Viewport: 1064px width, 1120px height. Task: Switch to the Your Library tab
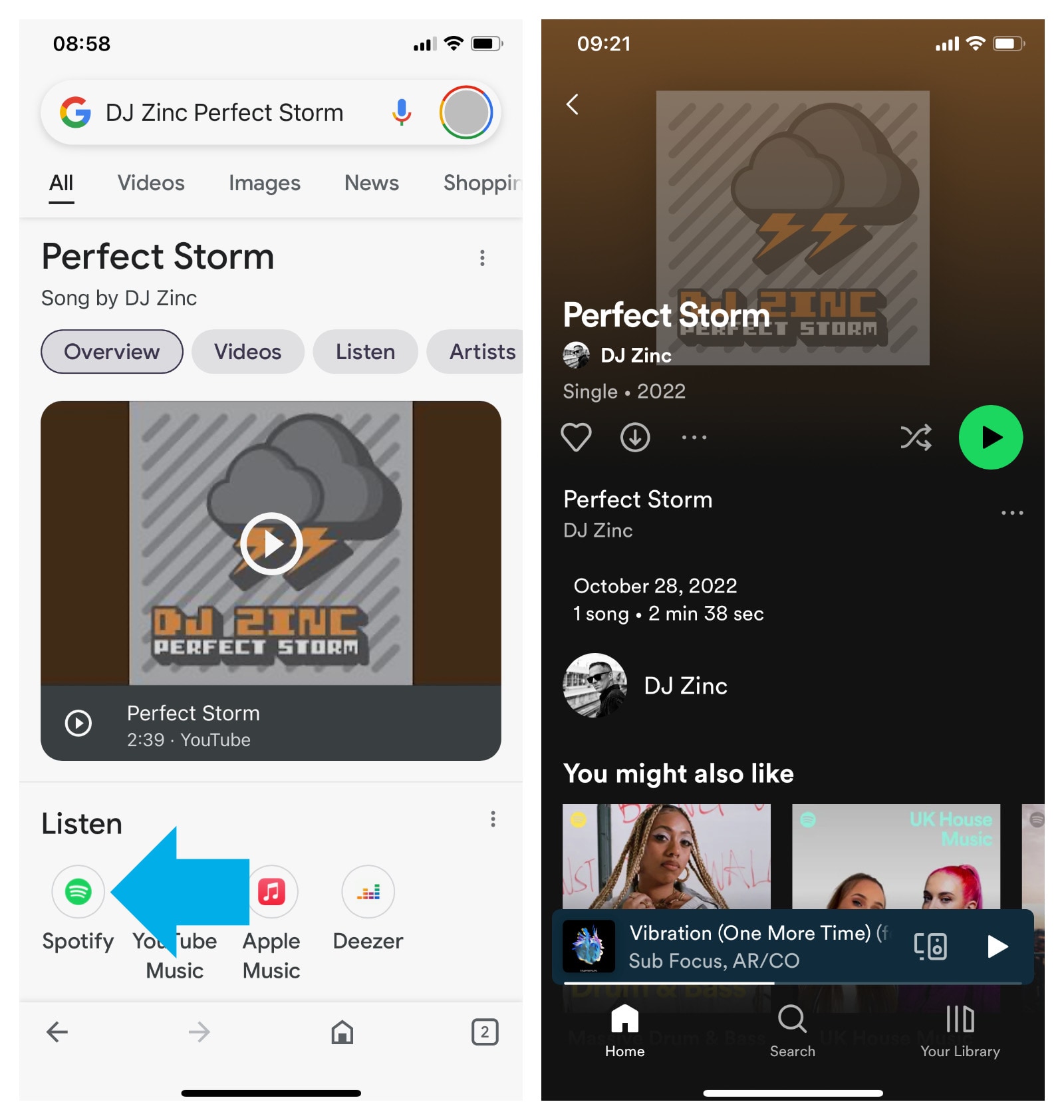[960, 1031]
